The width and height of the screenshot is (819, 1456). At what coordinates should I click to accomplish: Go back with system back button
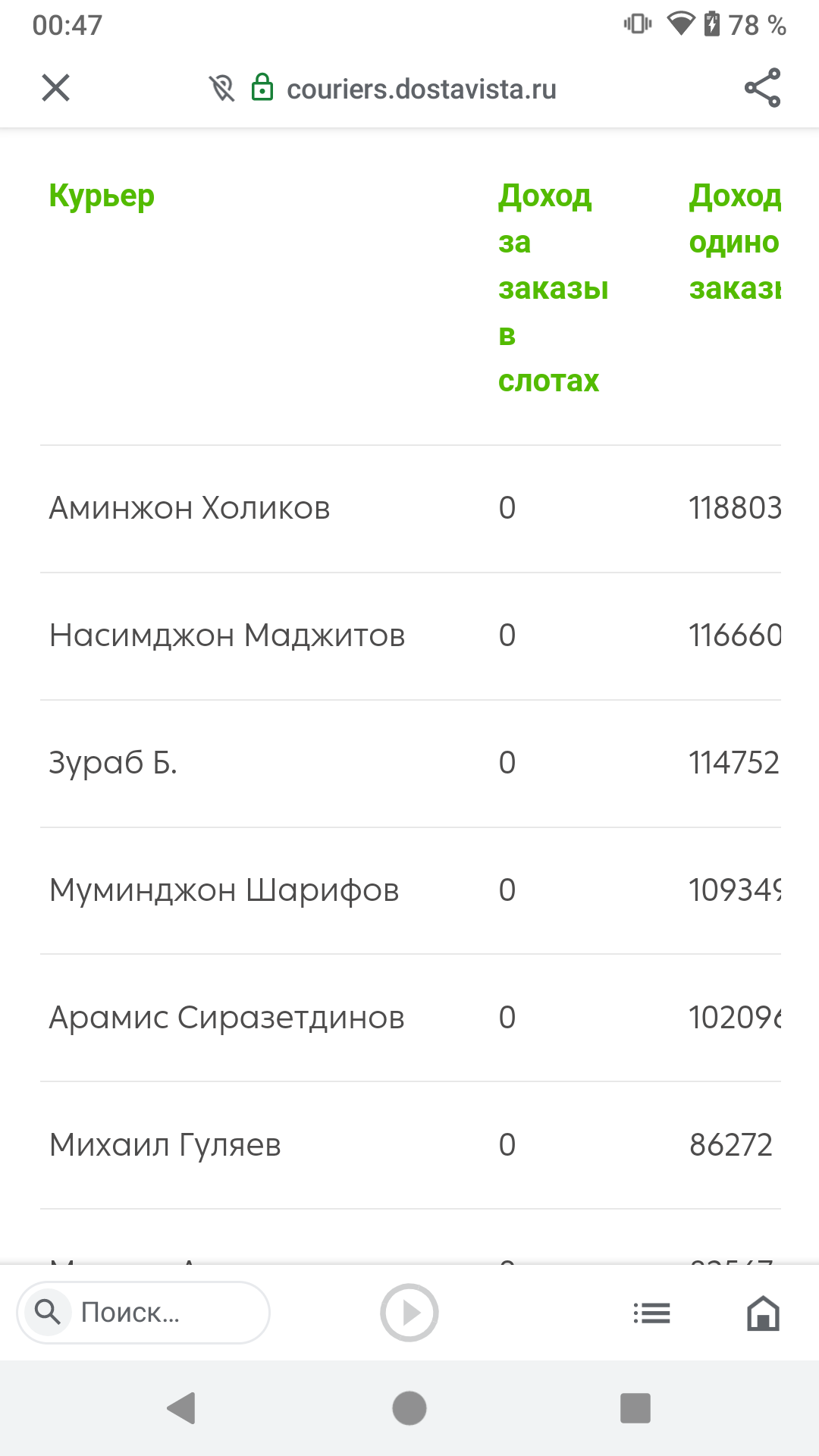[182, 1408]
